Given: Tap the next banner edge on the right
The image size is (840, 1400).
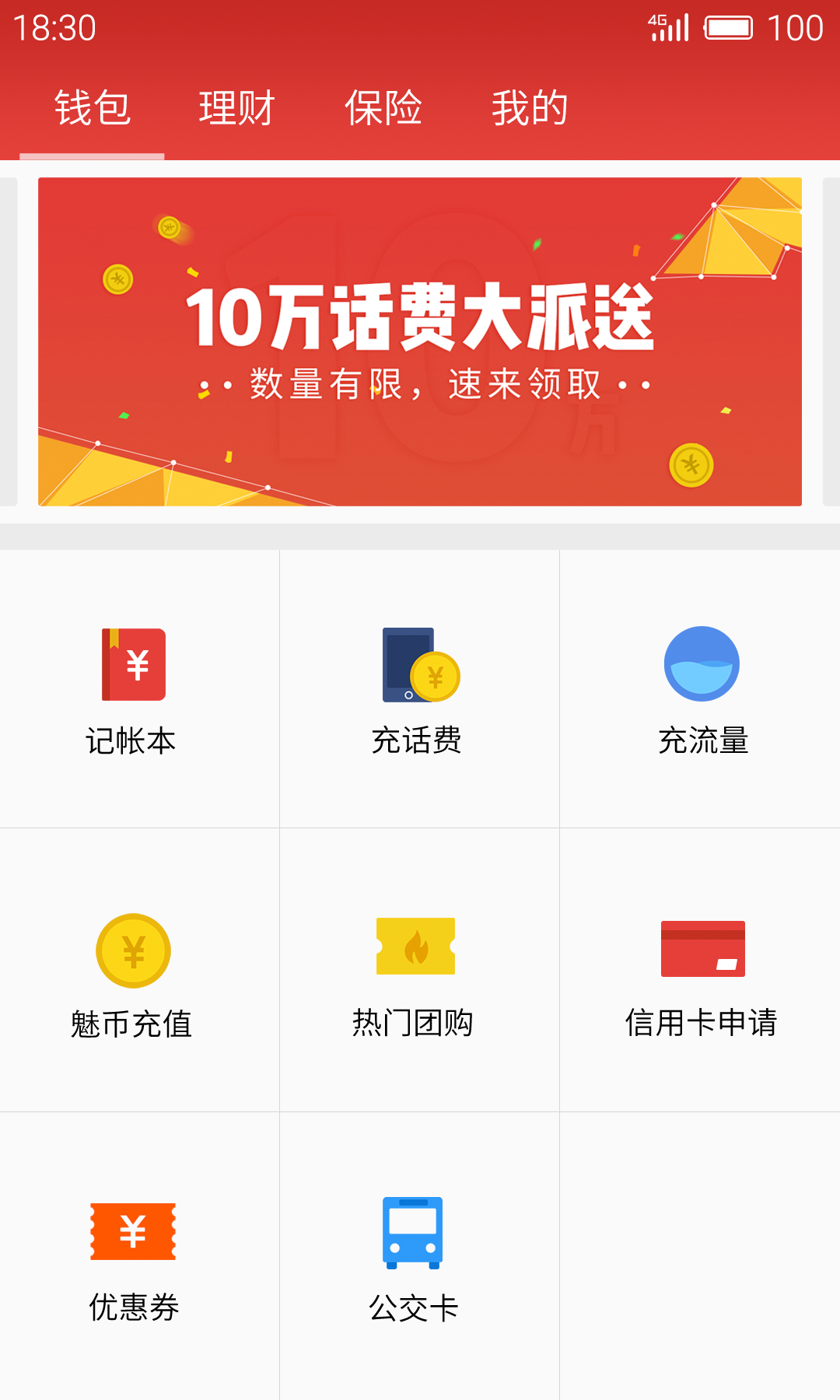Looking at the screenshot, I should pos(831,341).
